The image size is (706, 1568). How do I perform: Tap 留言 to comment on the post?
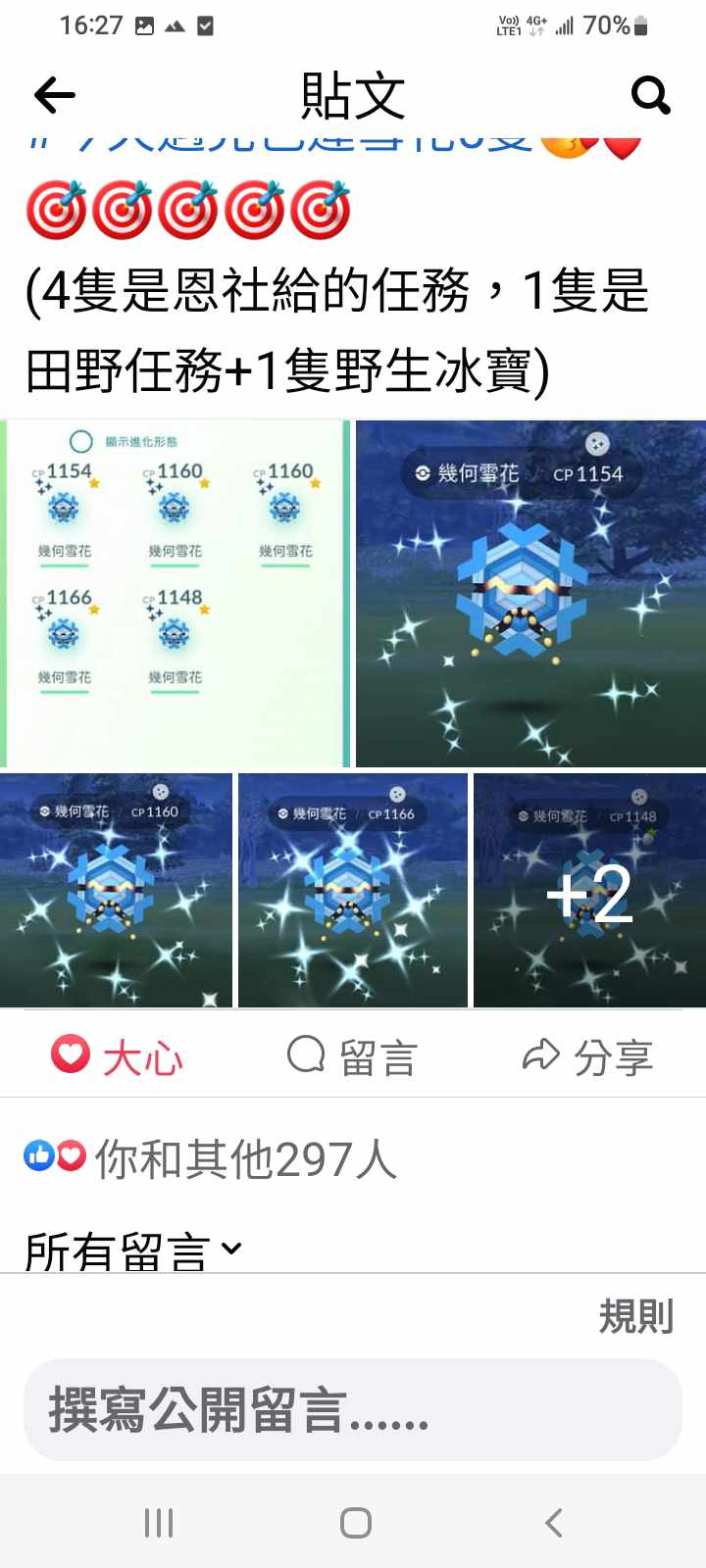353,1056
